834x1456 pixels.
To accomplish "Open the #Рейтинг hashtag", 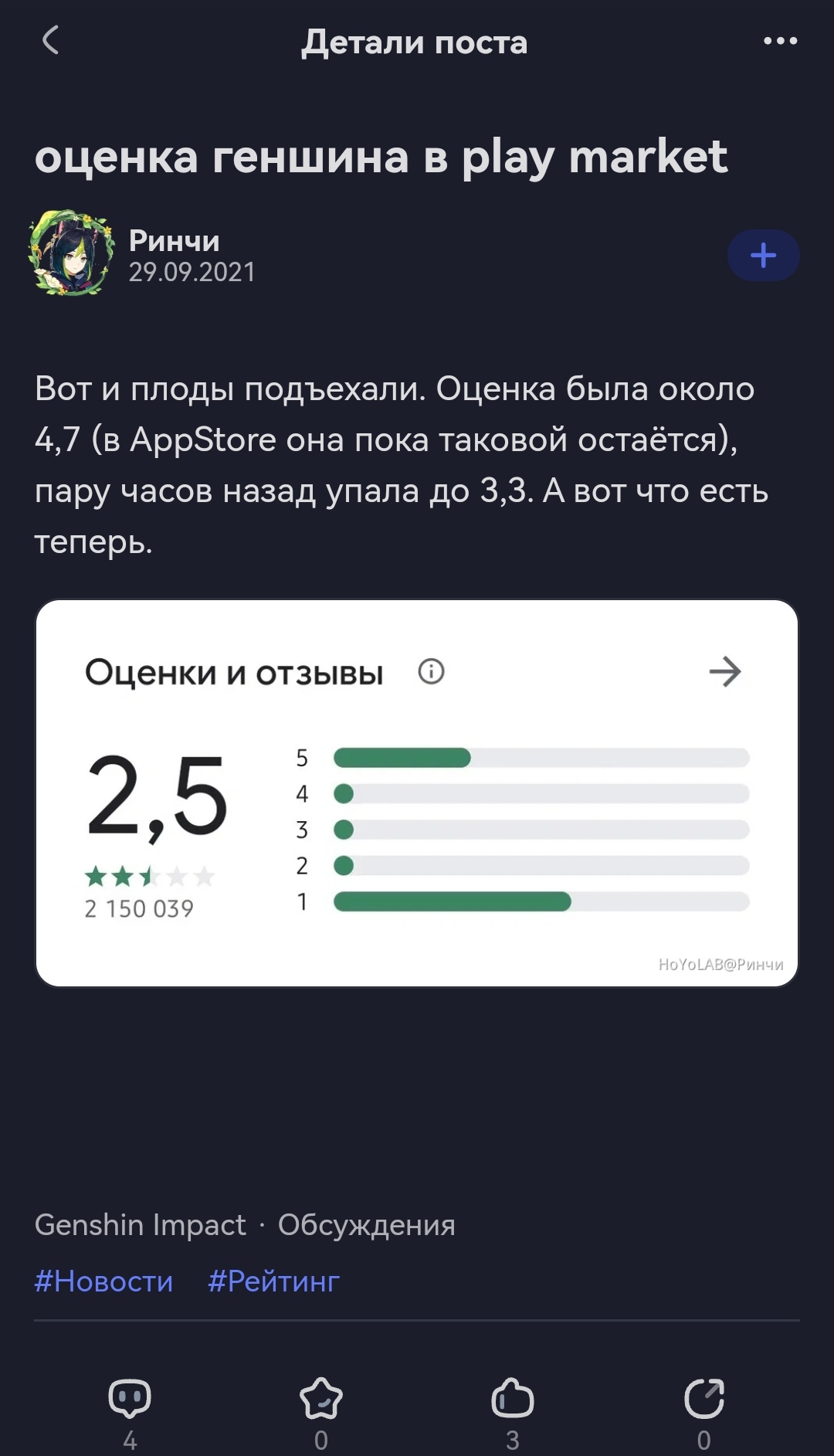I will point(274,1281).
